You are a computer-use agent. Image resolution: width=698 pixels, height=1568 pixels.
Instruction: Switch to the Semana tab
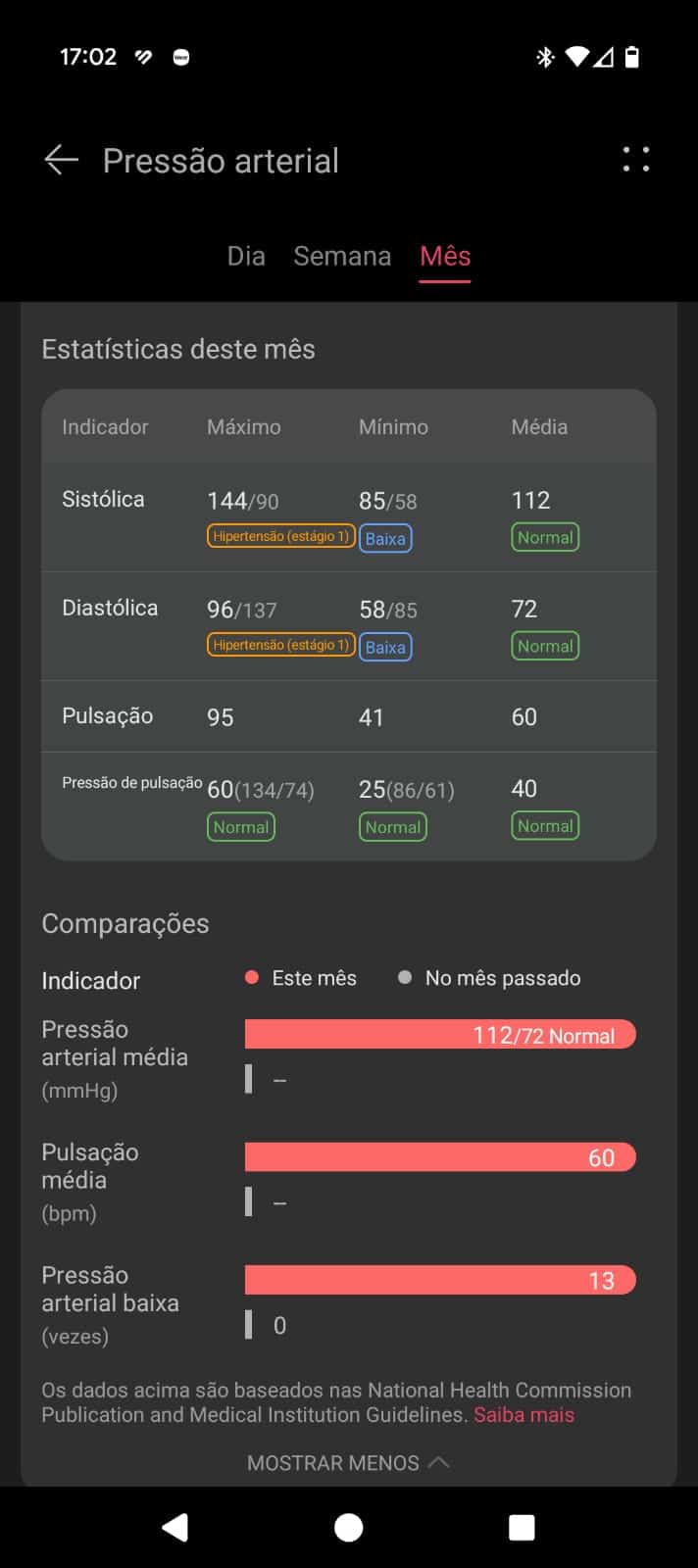(342, 256)
